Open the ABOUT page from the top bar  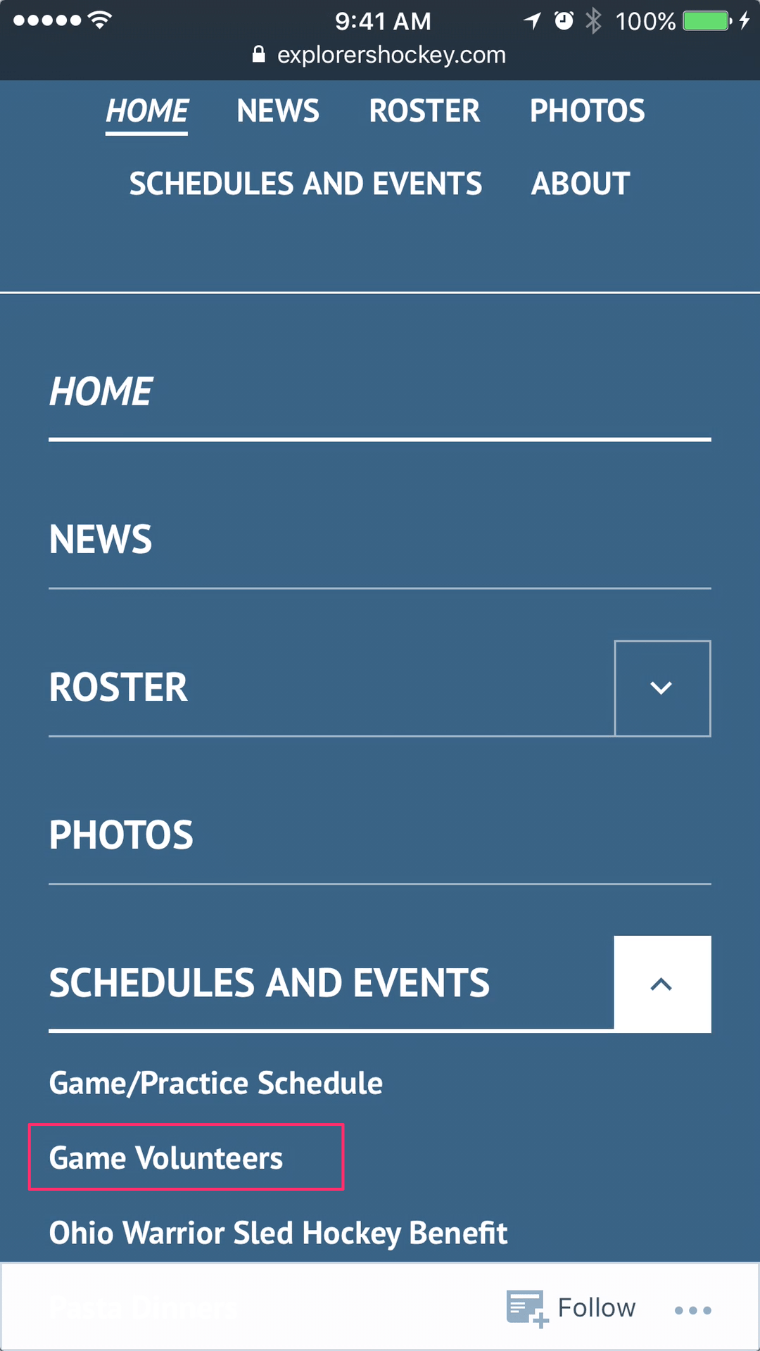(580, 184)
